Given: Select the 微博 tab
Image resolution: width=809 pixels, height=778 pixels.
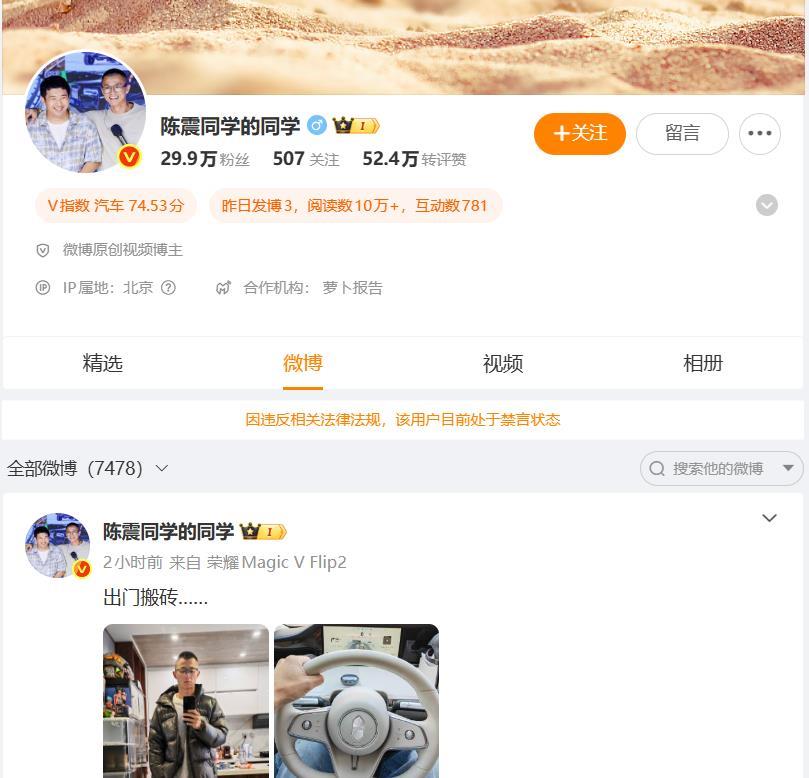Looking at the screenshot, I should [x=303, y=363].
